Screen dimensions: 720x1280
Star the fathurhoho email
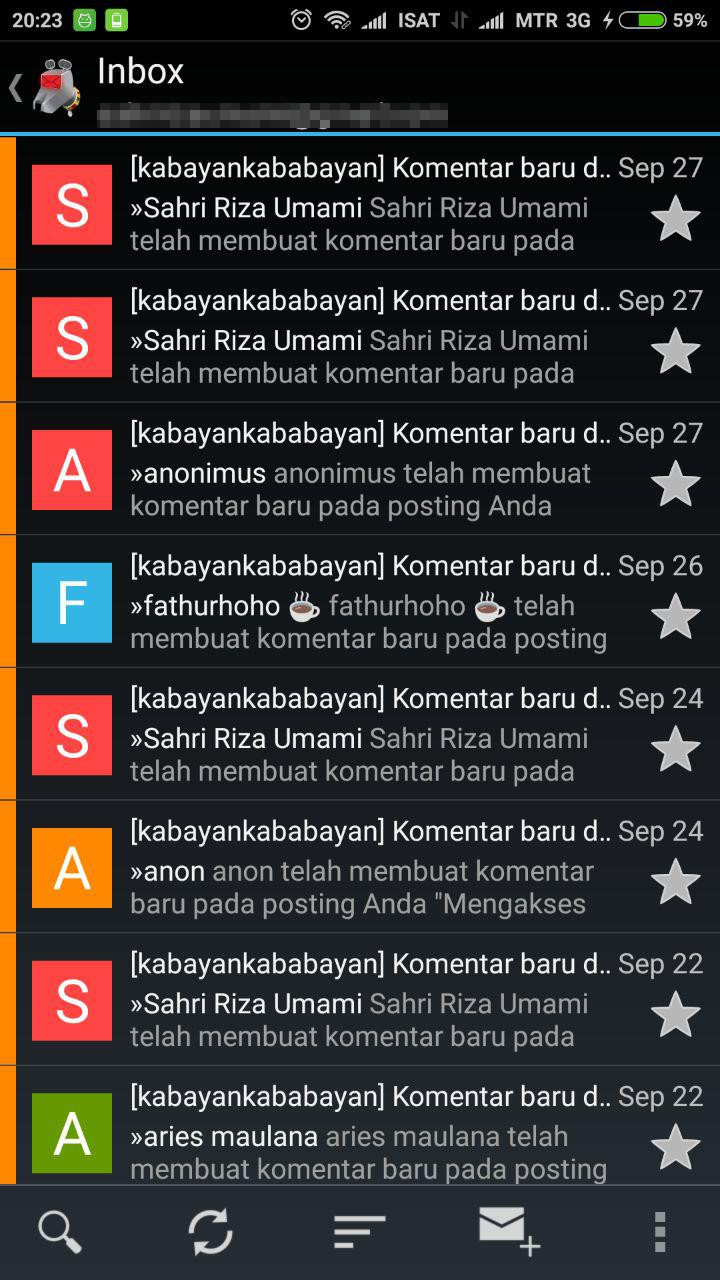coord(675,617)
